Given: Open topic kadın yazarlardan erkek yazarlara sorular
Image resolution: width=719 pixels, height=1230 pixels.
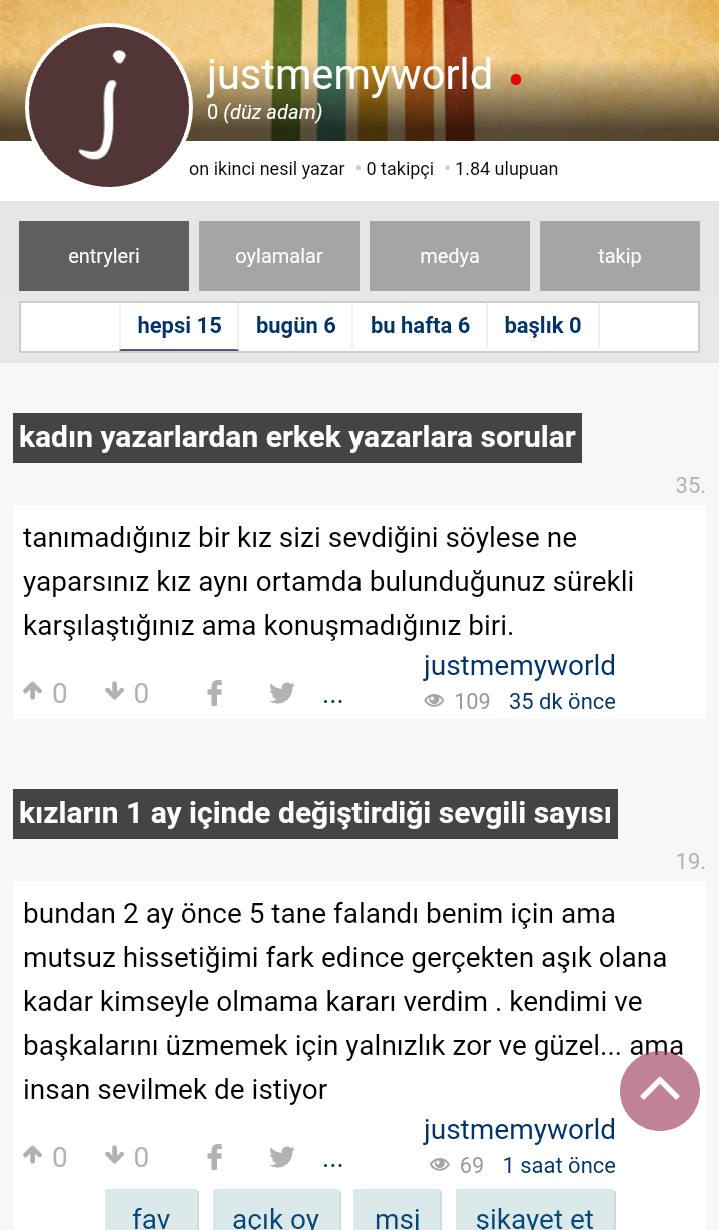Looking at the screenshot, I should pos(297,438).
